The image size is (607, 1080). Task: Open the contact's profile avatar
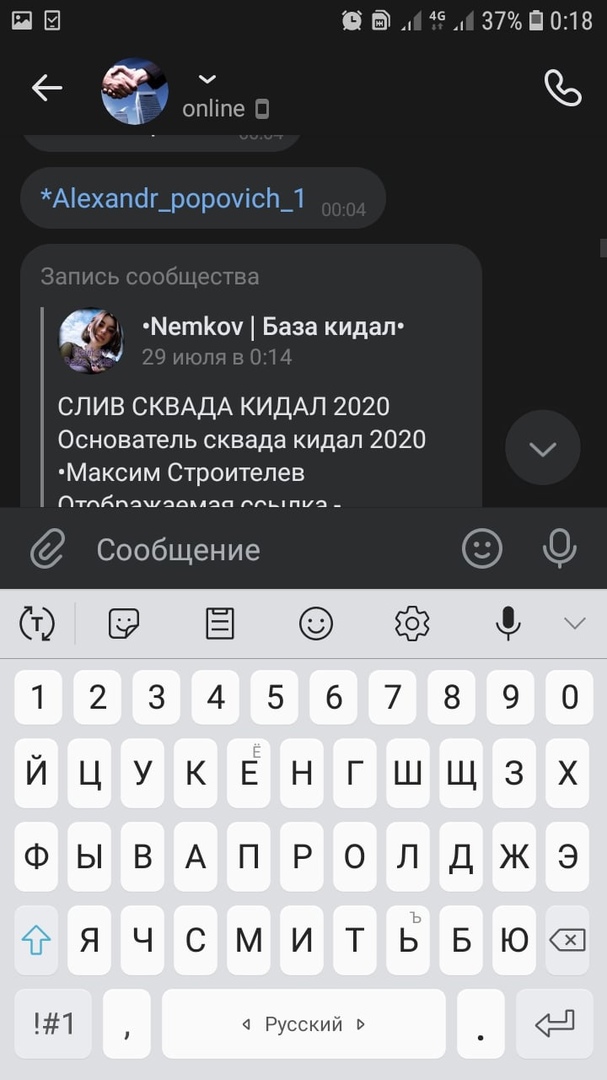pyautogui.click(x=135, y=91)
